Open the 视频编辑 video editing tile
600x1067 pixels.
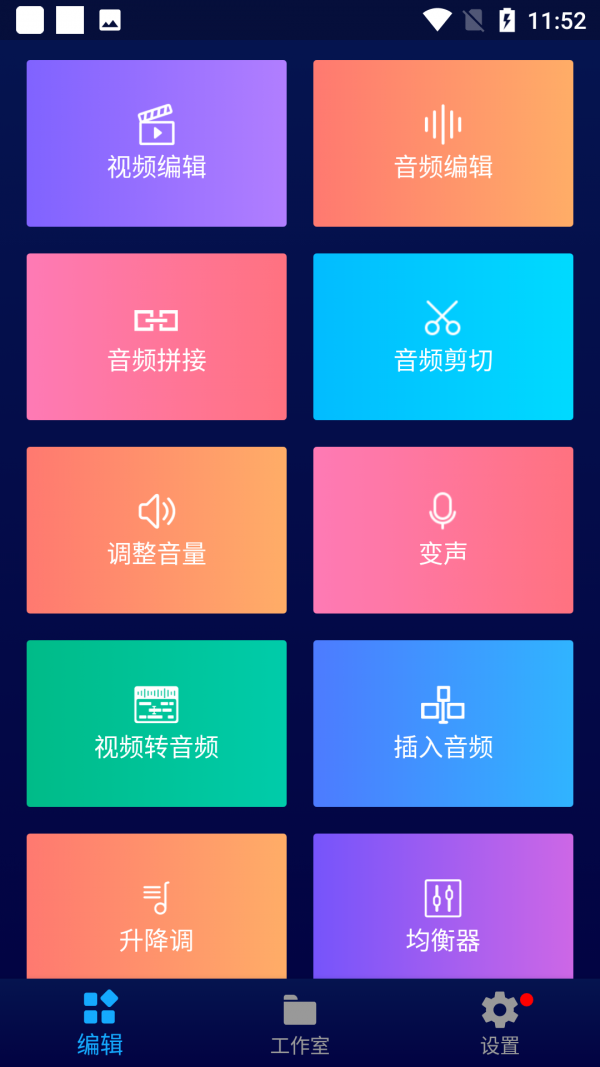(x=156, y=143)
